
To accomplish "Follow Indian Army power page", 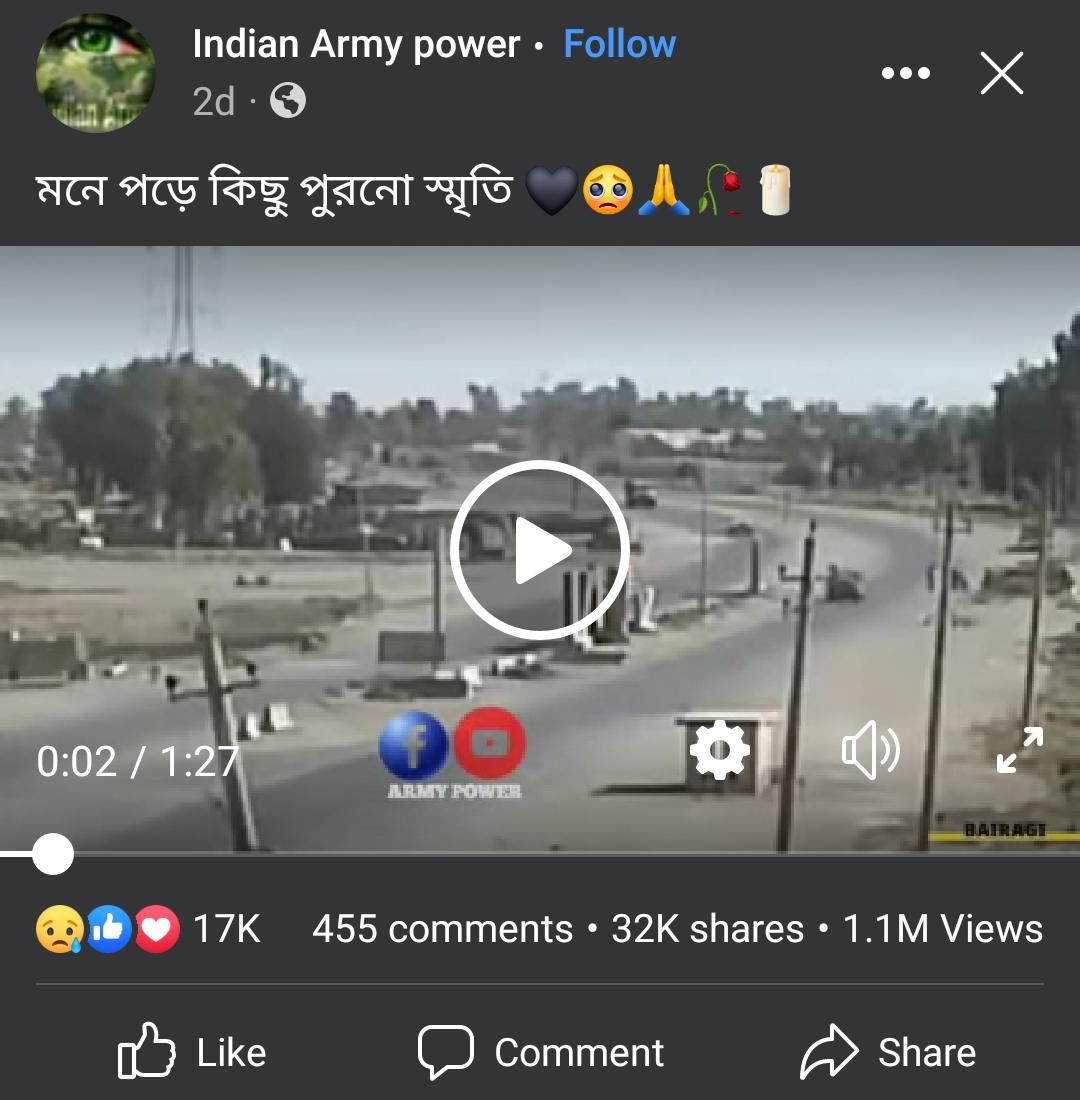I will click(619, 44).
